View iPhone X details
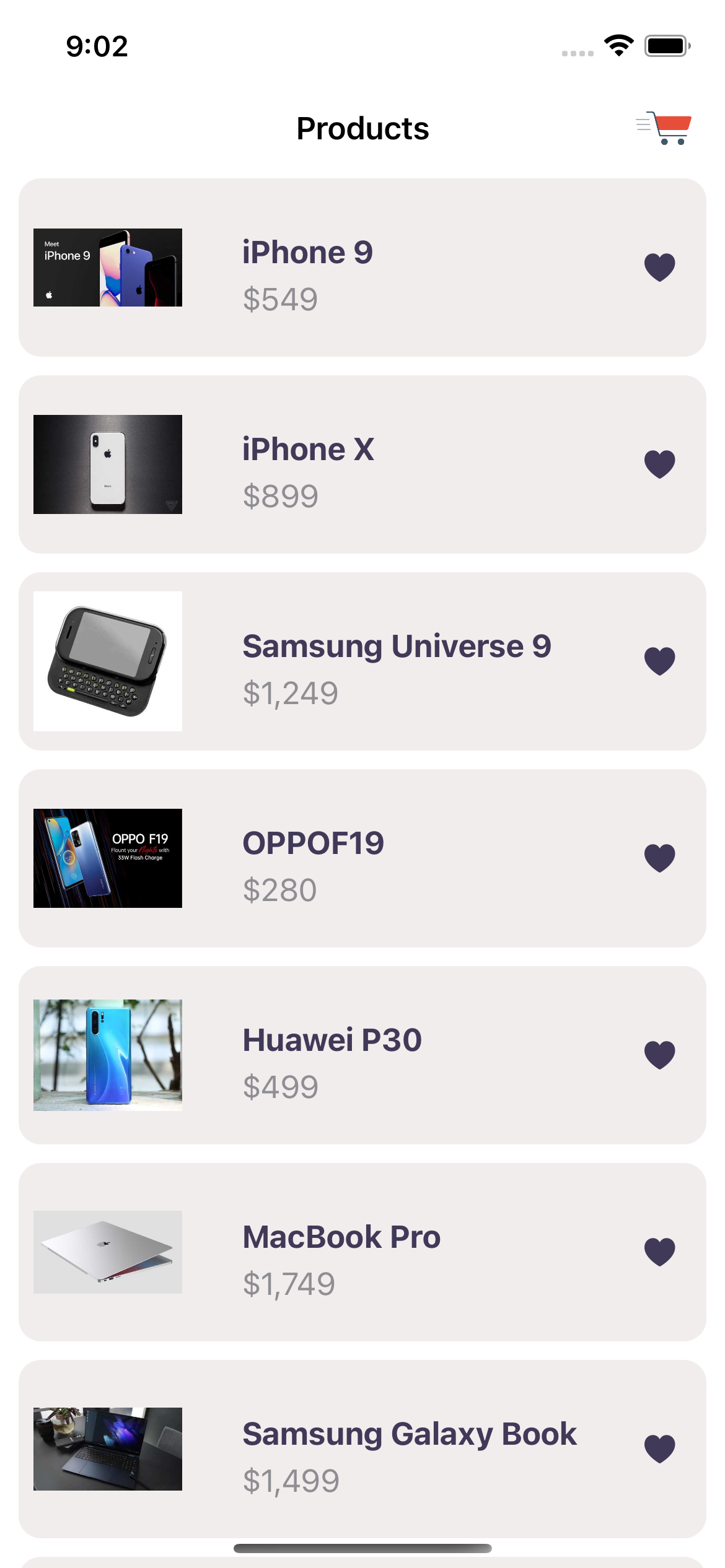The width and height of the screenshot is (725, 1568). pos(362,464)
